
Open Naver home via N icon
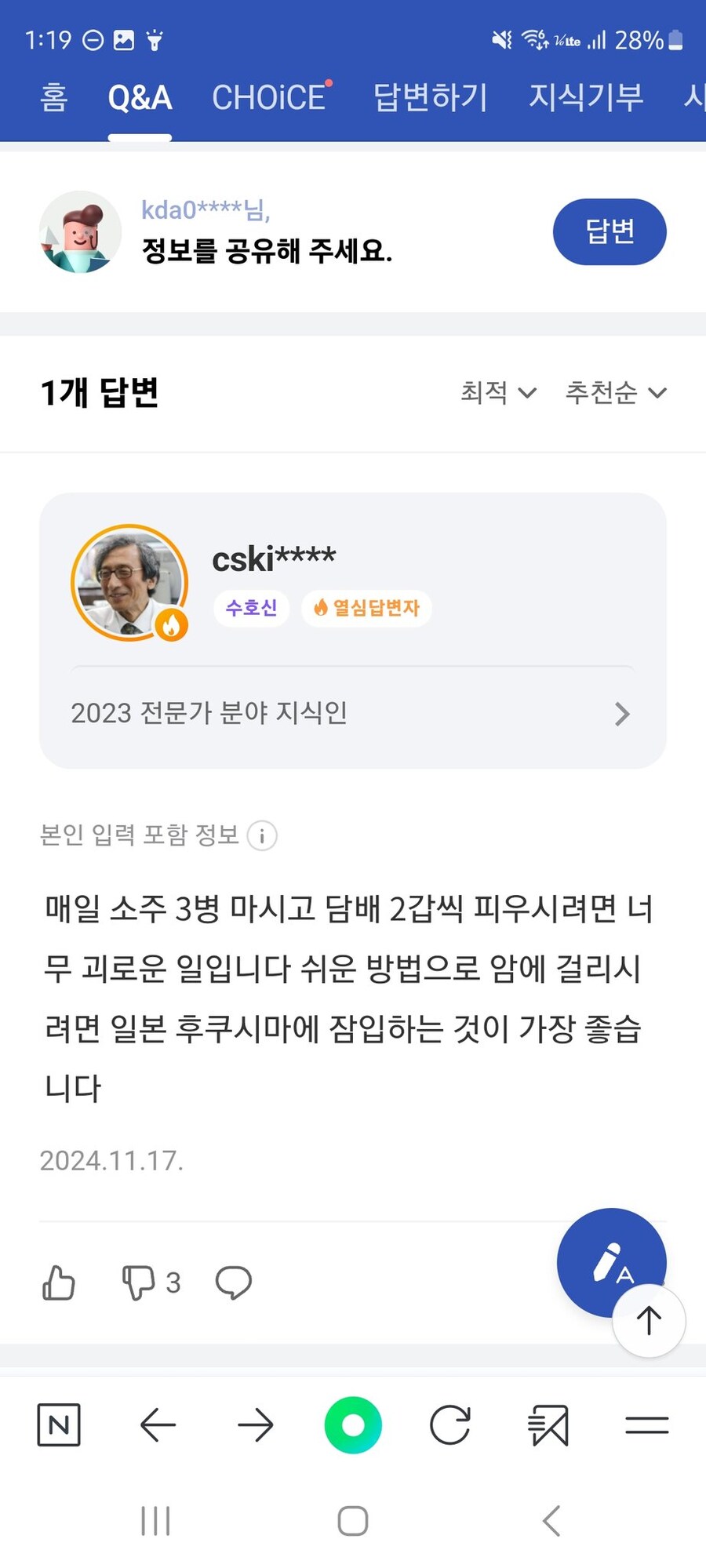(x=59, y=1425)
